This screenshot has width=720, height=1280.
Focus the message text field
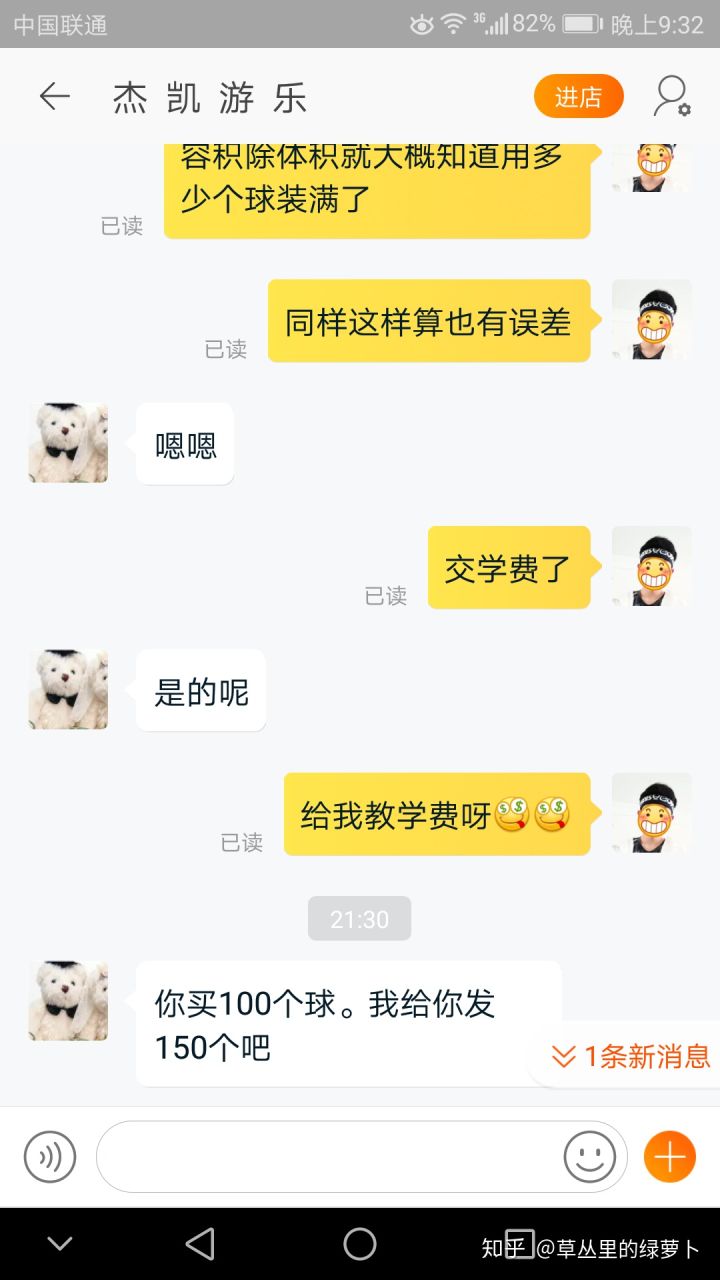coord(330,1157)
